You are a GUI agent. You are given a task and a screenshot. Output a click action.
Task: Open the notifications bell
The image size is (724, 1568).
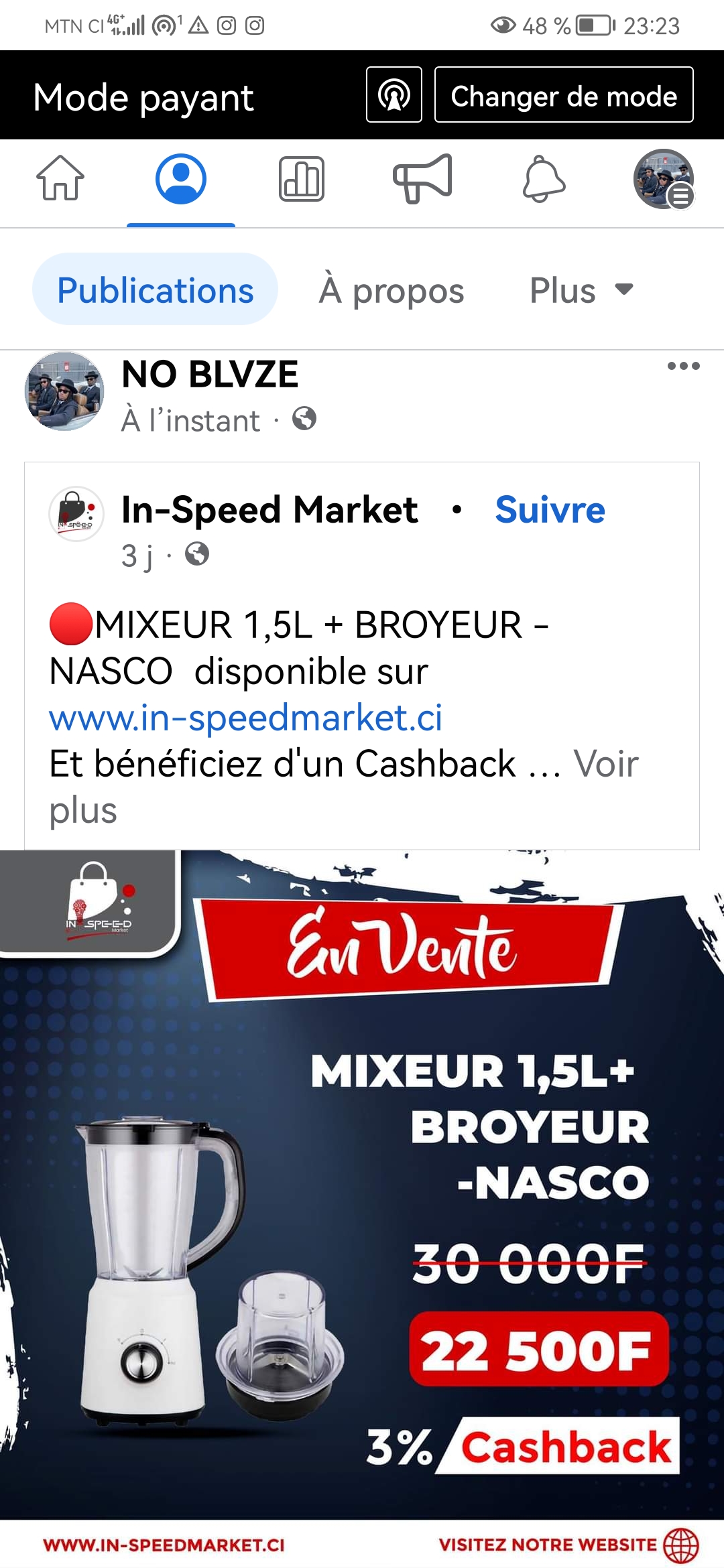click(544, 179)
